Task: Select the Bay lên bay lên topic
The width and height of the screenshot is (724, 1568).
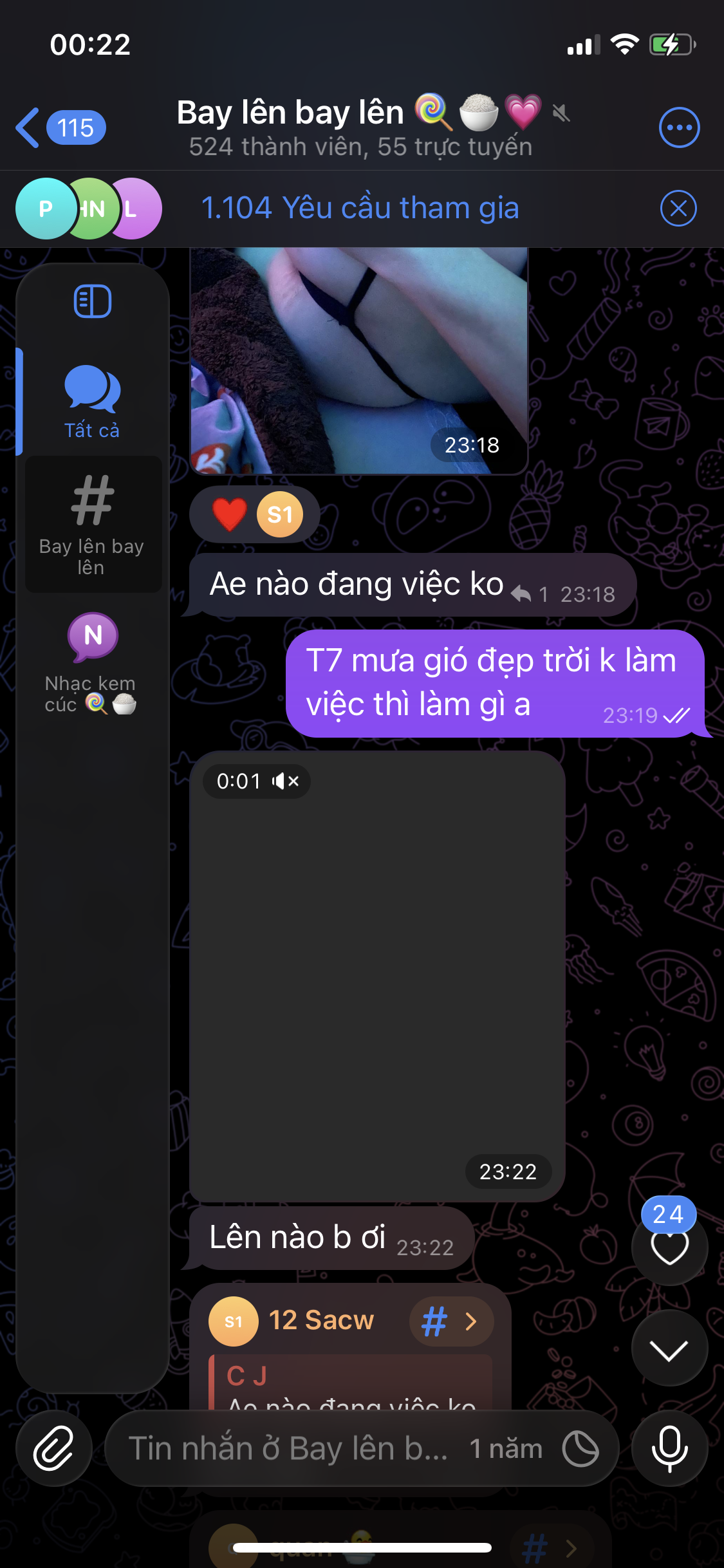Action: point(92,523)
